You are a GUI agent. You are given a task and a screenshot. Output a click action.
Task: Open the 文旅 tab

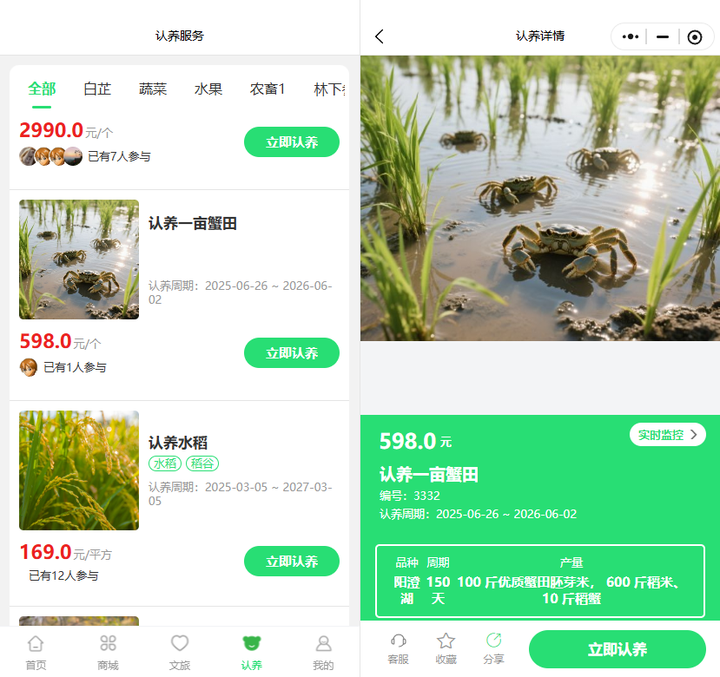[x=180, y=652]
